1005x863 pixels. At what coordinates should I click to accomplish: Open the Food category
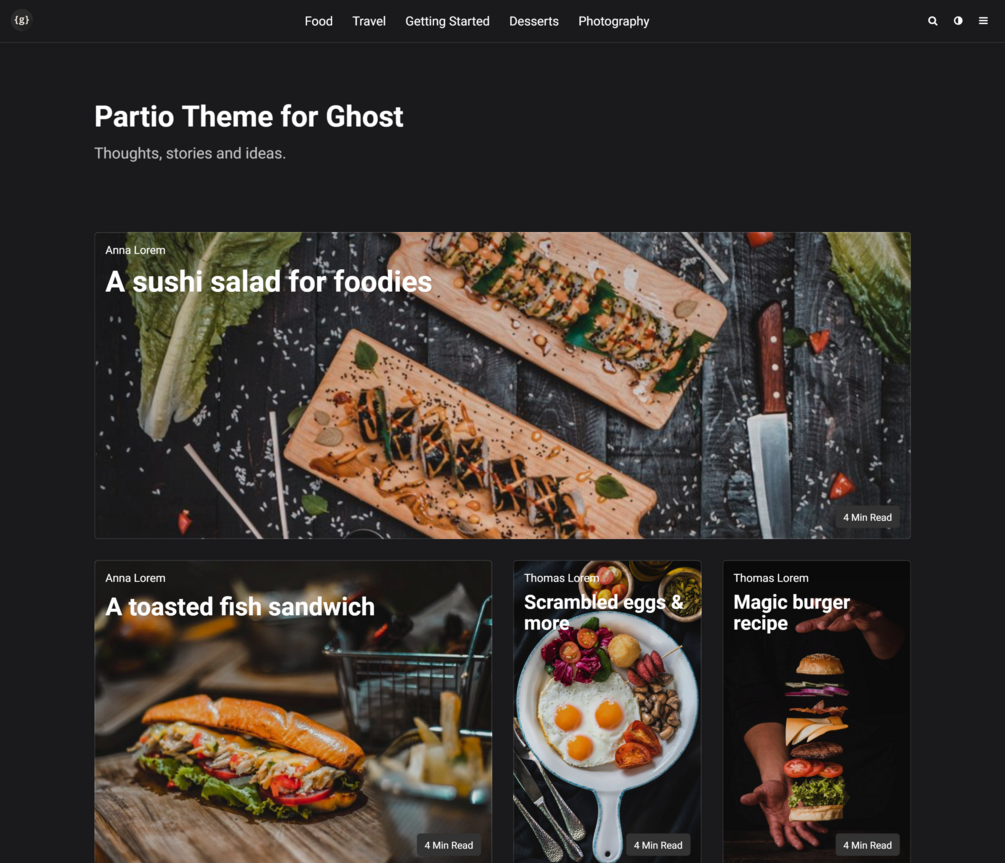click(x=318, y=21)
